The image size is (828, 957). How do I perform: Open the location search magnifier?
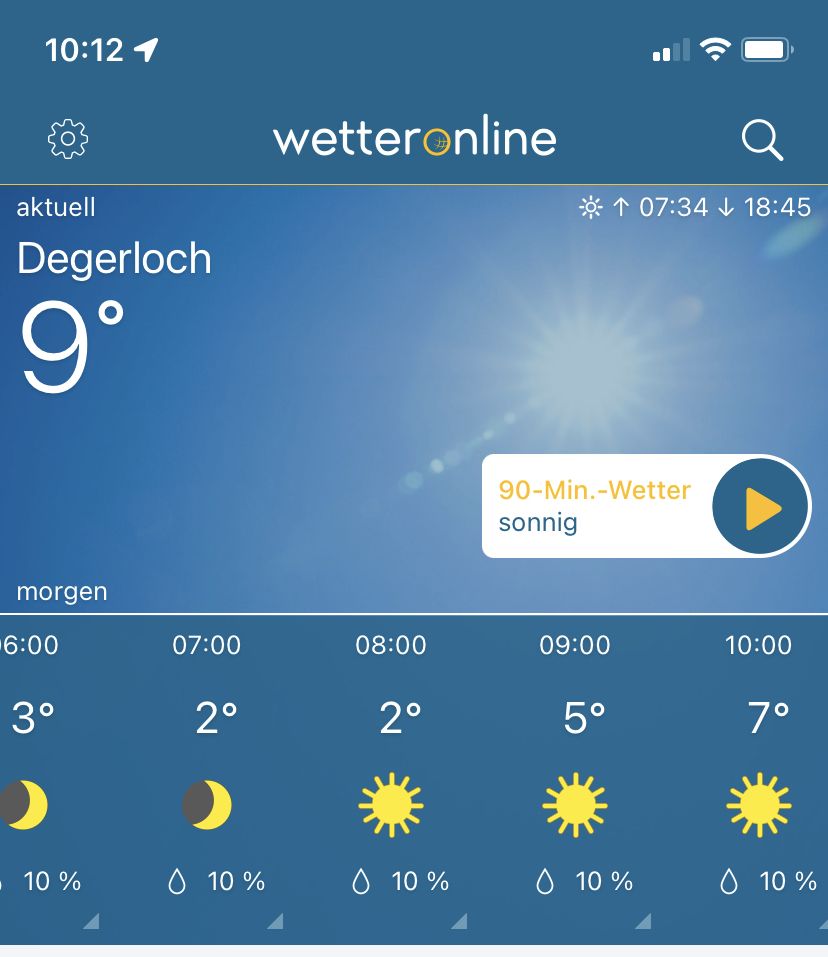point(762,141)
